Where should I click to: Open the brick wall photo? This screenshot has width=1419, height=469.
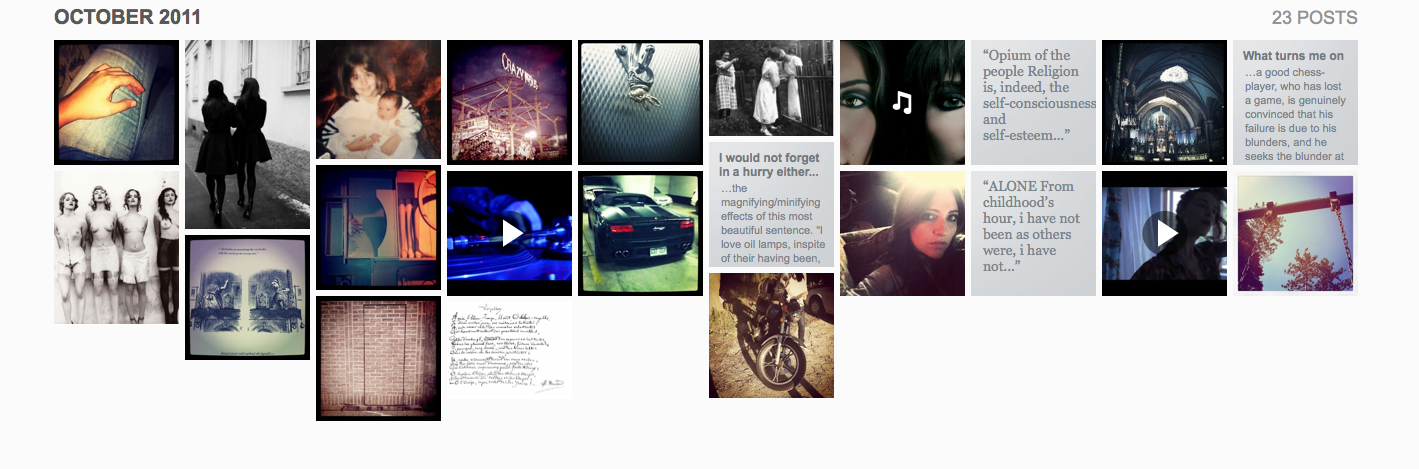click(x=378, y=358)
